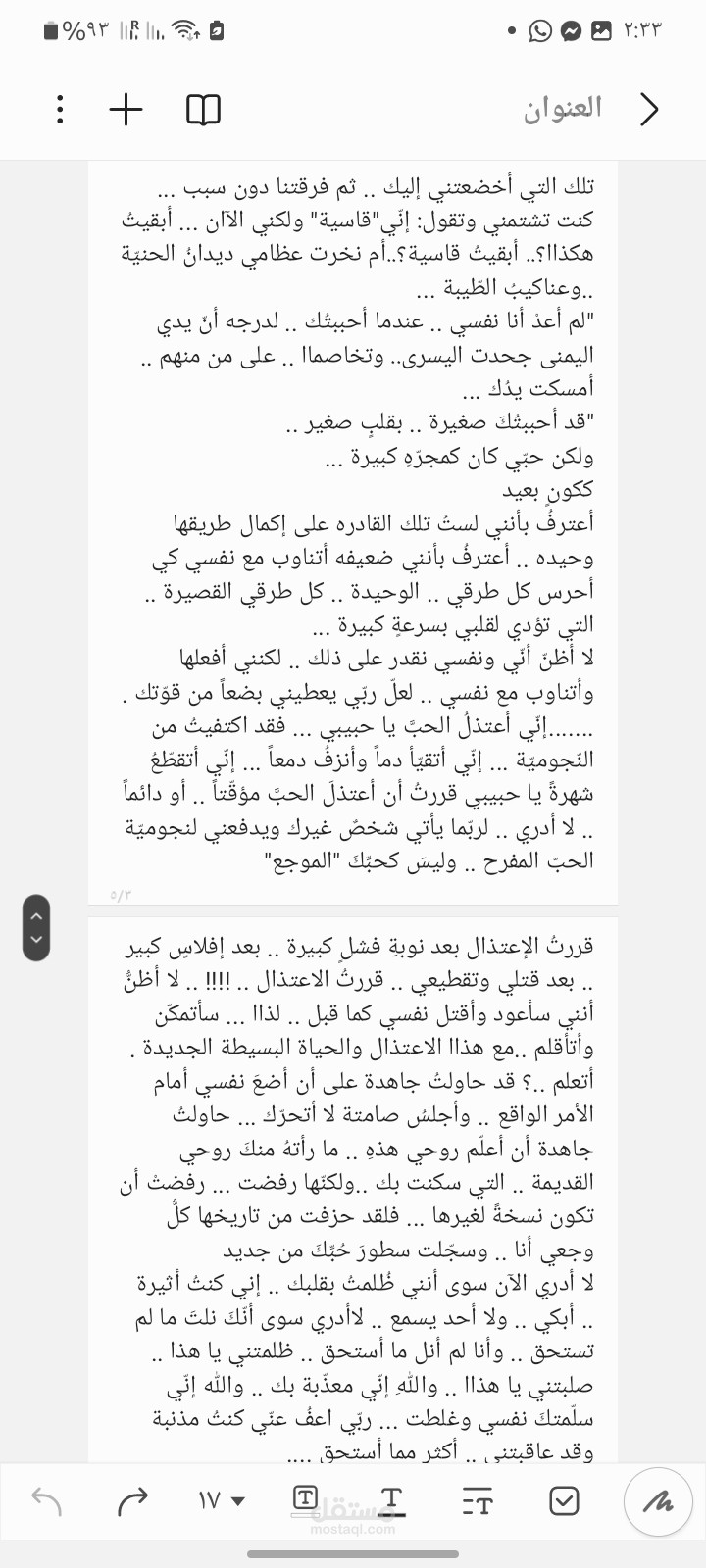The height and width of the screenshot is (1568, 706).
Task: Add a checklist checkbox
Action: click(564, 1500)
